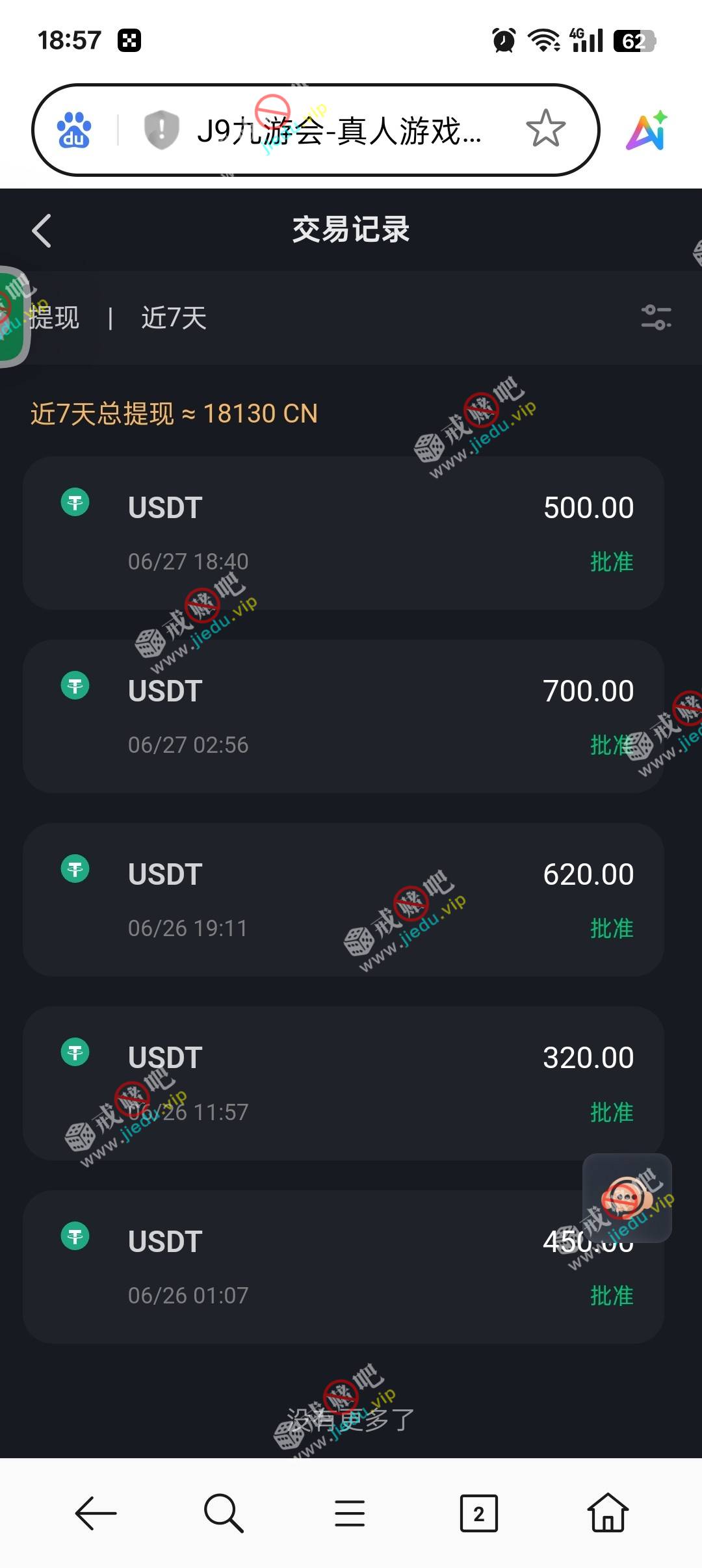Tap the address bar with J9九游会

pyautogui.click(x=338, y=131)
